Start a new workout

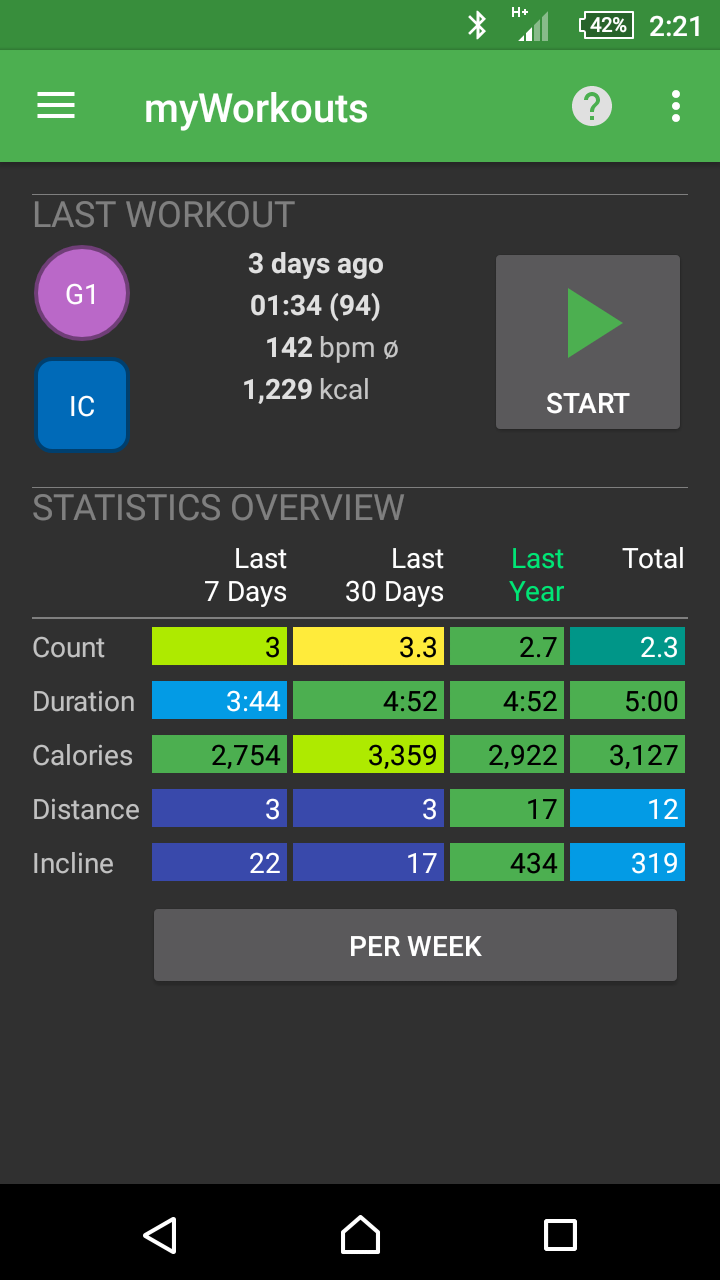(x=588, y=342)
